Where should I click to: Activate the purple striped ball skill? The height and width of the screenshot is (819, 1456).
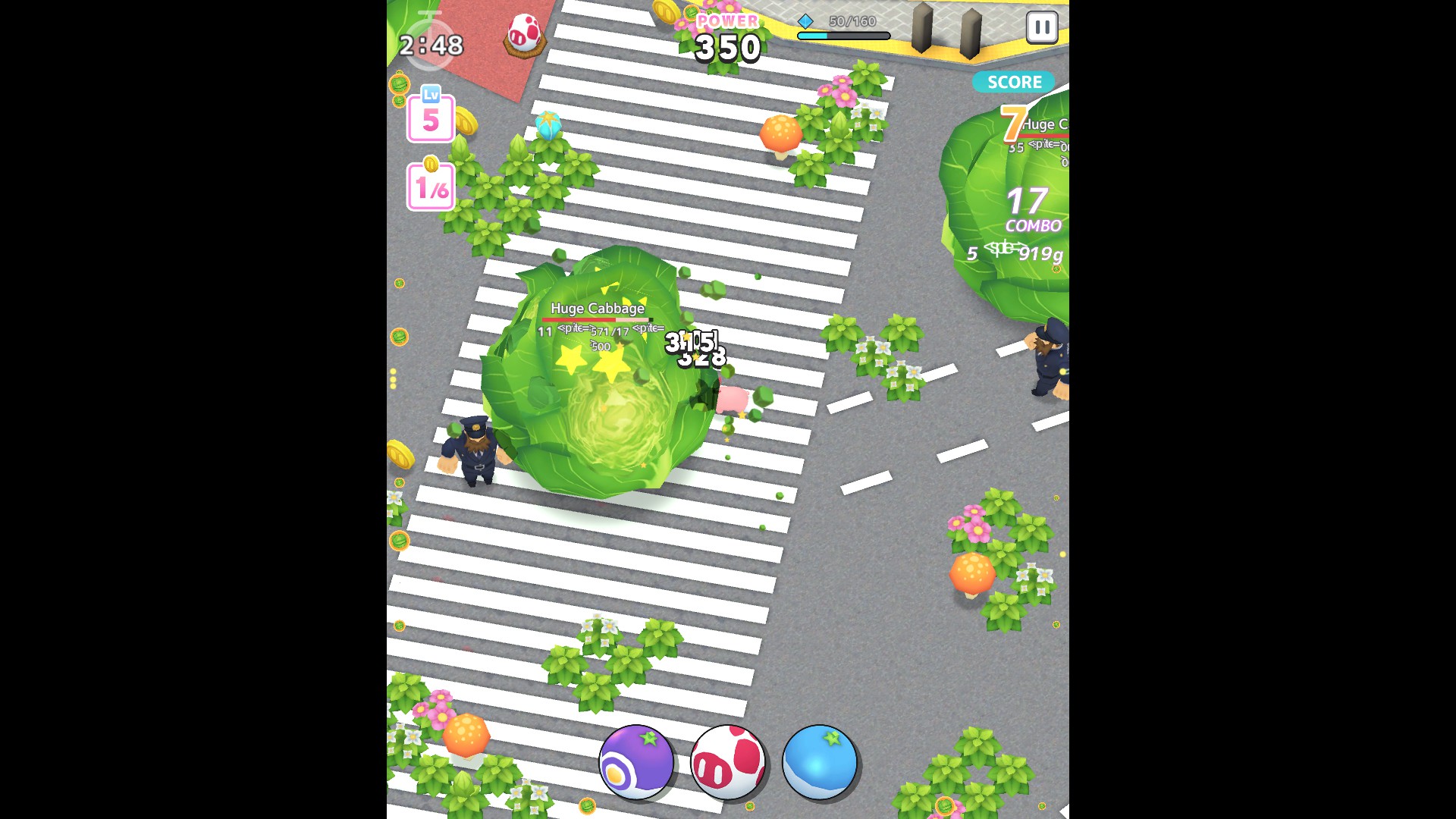coord(636,761)
